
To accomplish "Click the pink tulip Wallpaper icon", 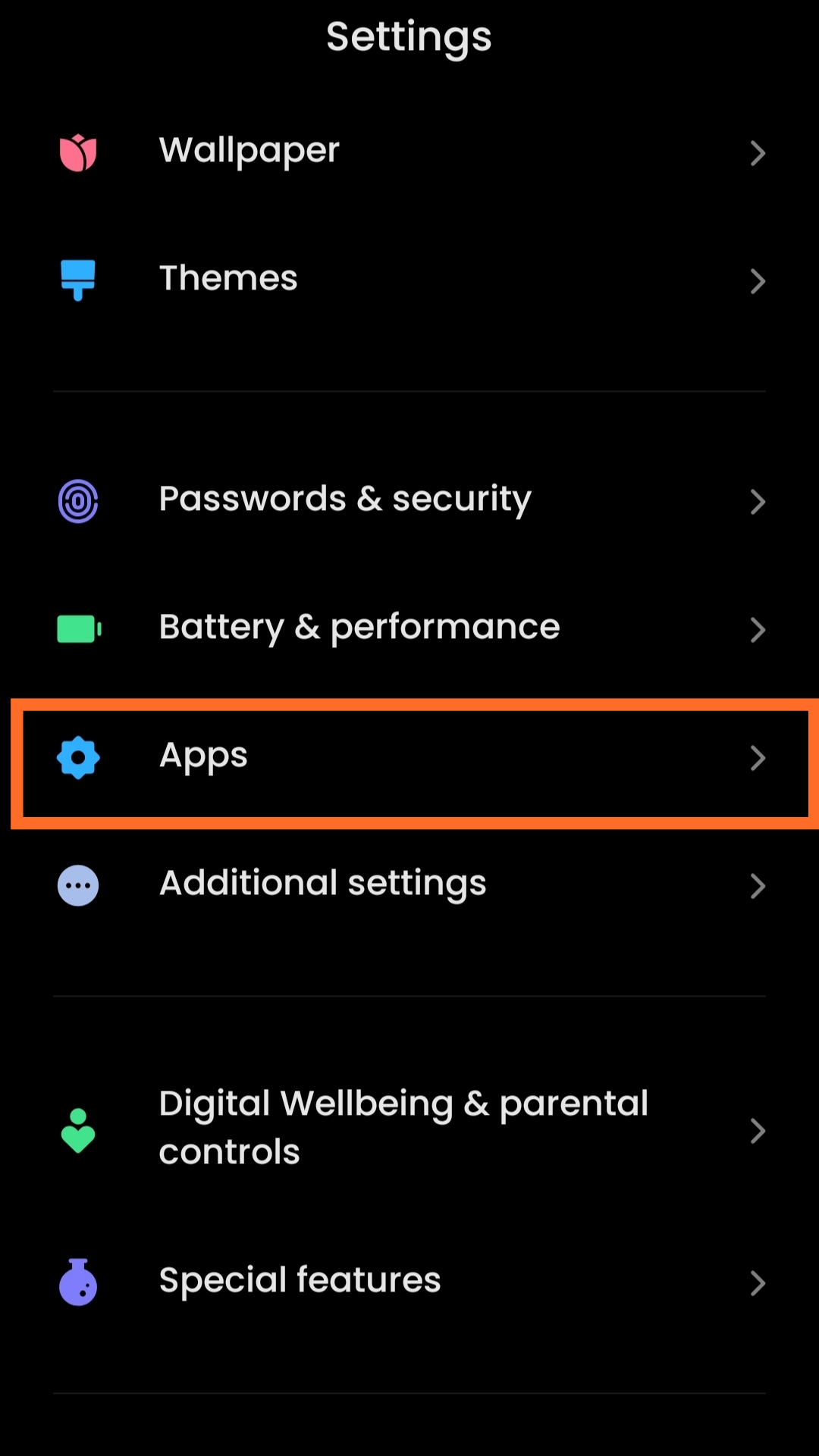I will [77, 152].
